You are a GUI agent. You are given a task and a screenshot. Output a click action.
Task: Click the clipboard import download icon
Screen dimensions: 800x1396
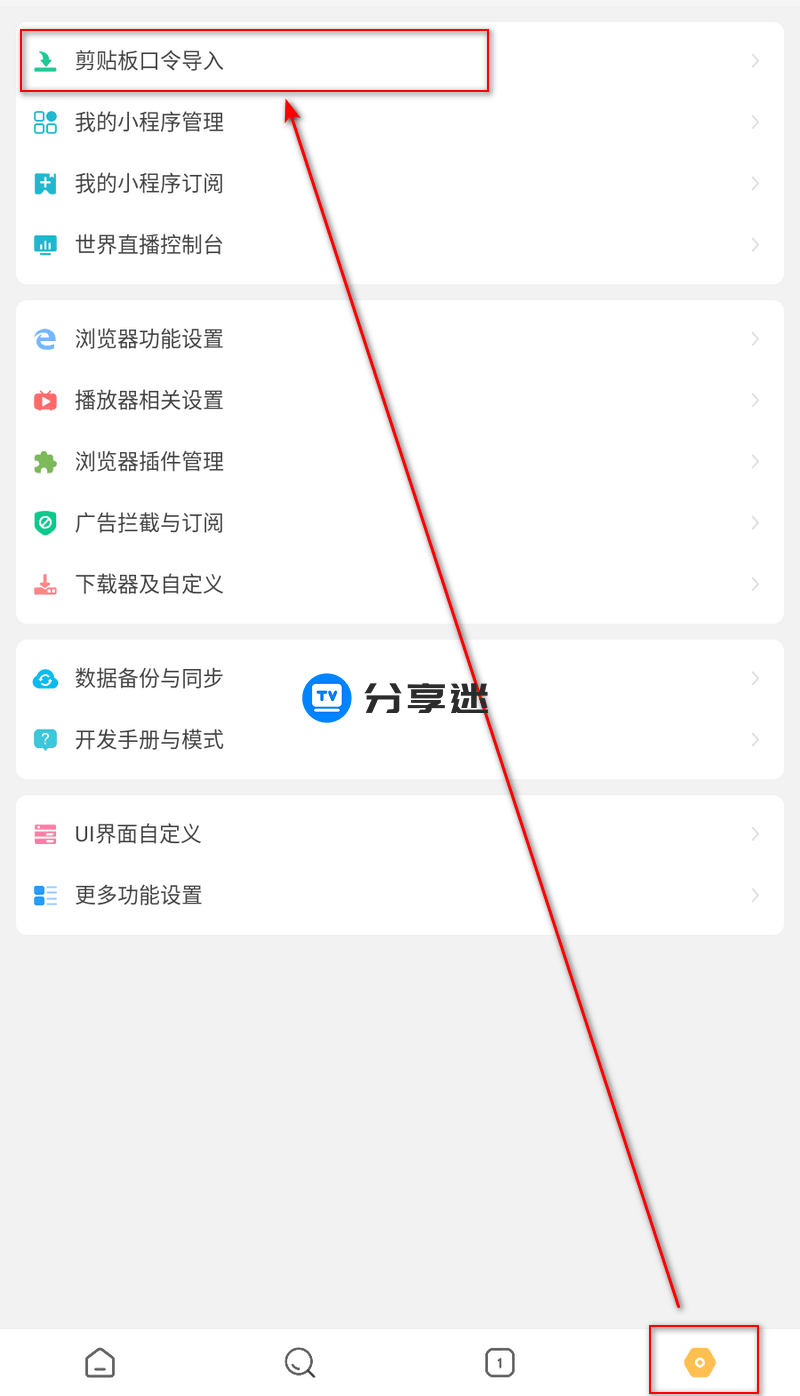click(x=44, y=61)
